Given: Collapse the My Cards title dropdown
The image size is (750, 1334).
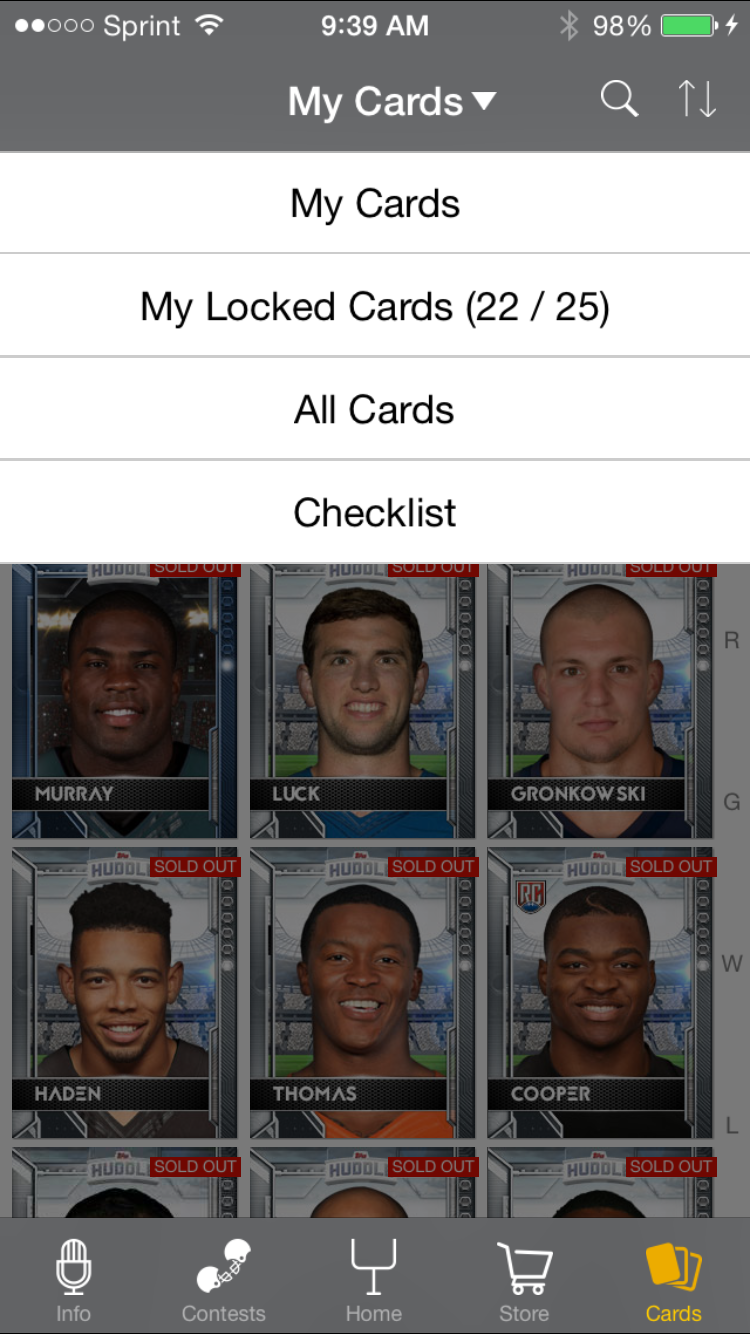Looking at the screenshot, I should pyautogui.click(x=391, y=101).
